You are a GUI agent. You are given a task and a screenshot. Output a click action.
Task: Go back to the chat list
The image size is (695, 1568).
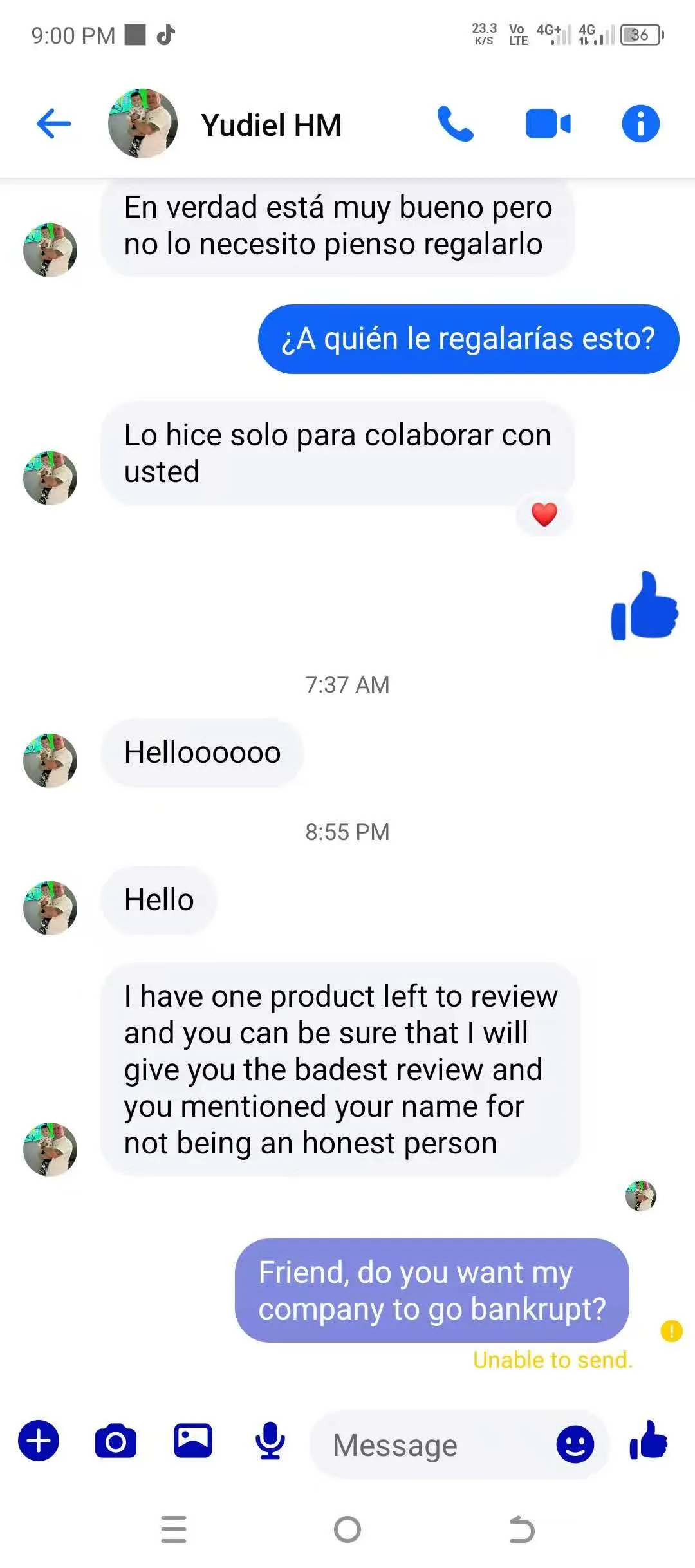coord(54,124)
